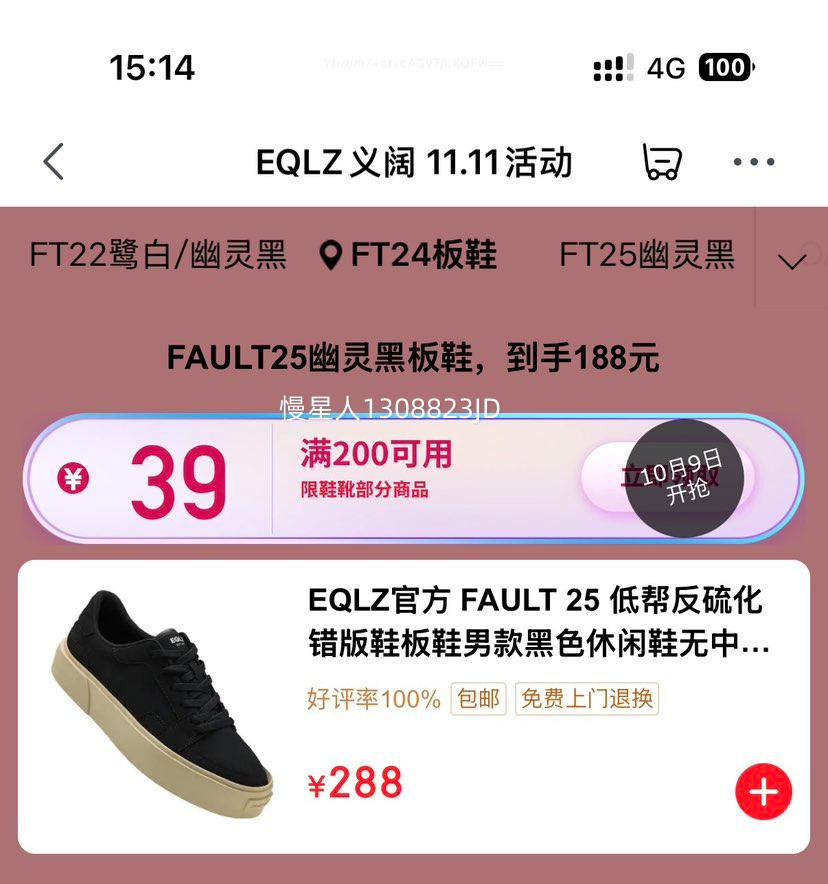Open the shopping cart

(661, 161)
